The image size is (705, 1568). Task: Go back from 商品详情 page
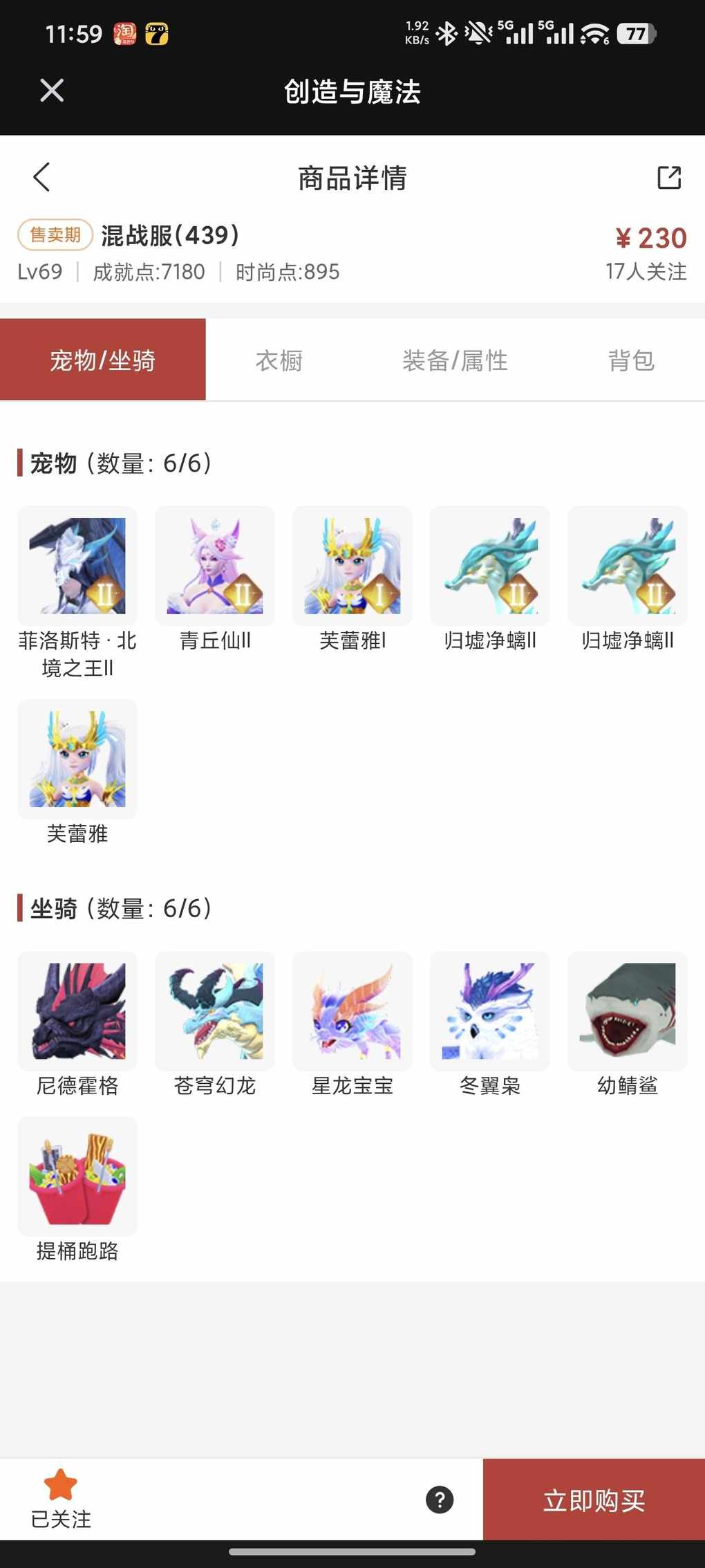(42, 177)
